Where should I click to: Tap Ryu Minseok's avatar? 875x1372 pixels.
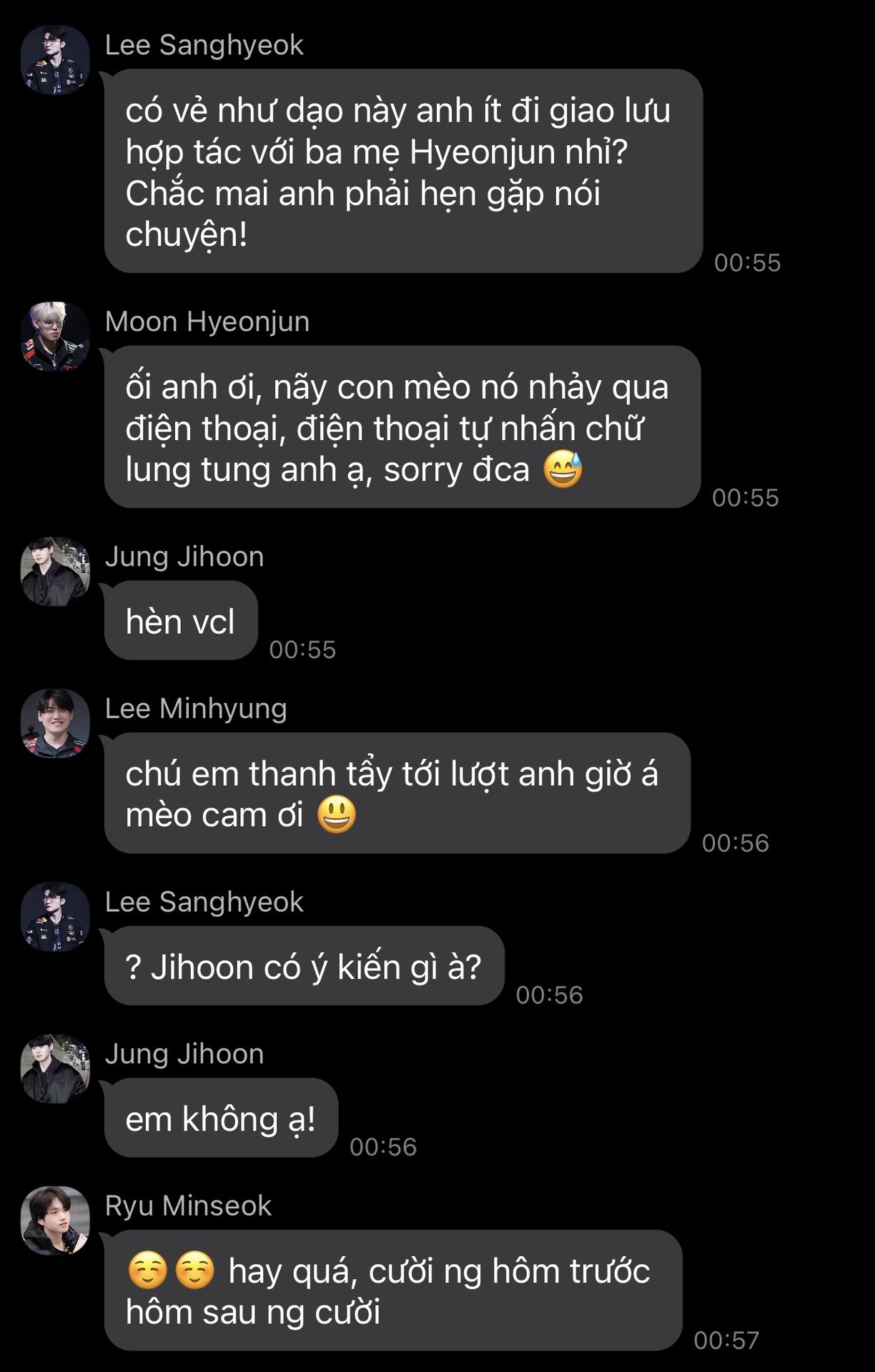pyautogui.click(x=55, y=1221)
